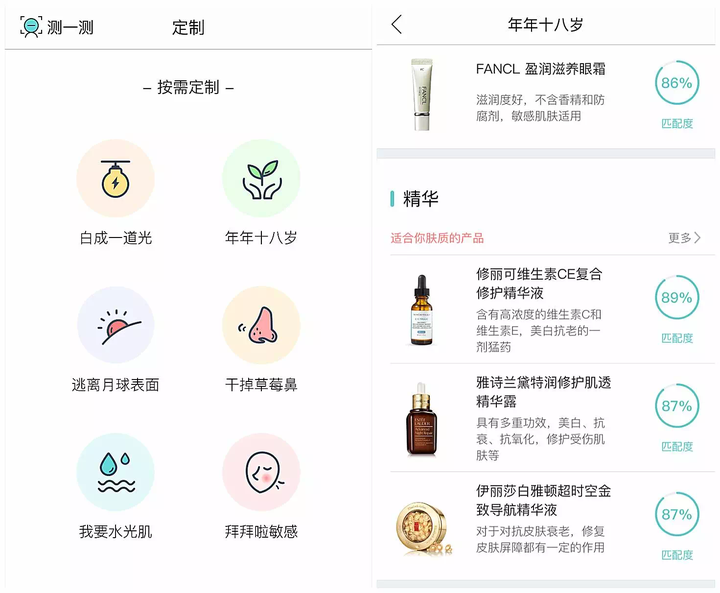Image resolution: width=720 pixels, height=593 pixels.
Task: Open 伊丽莎白雅顿超时空金致导航精华液
Action: pos(540,523)
